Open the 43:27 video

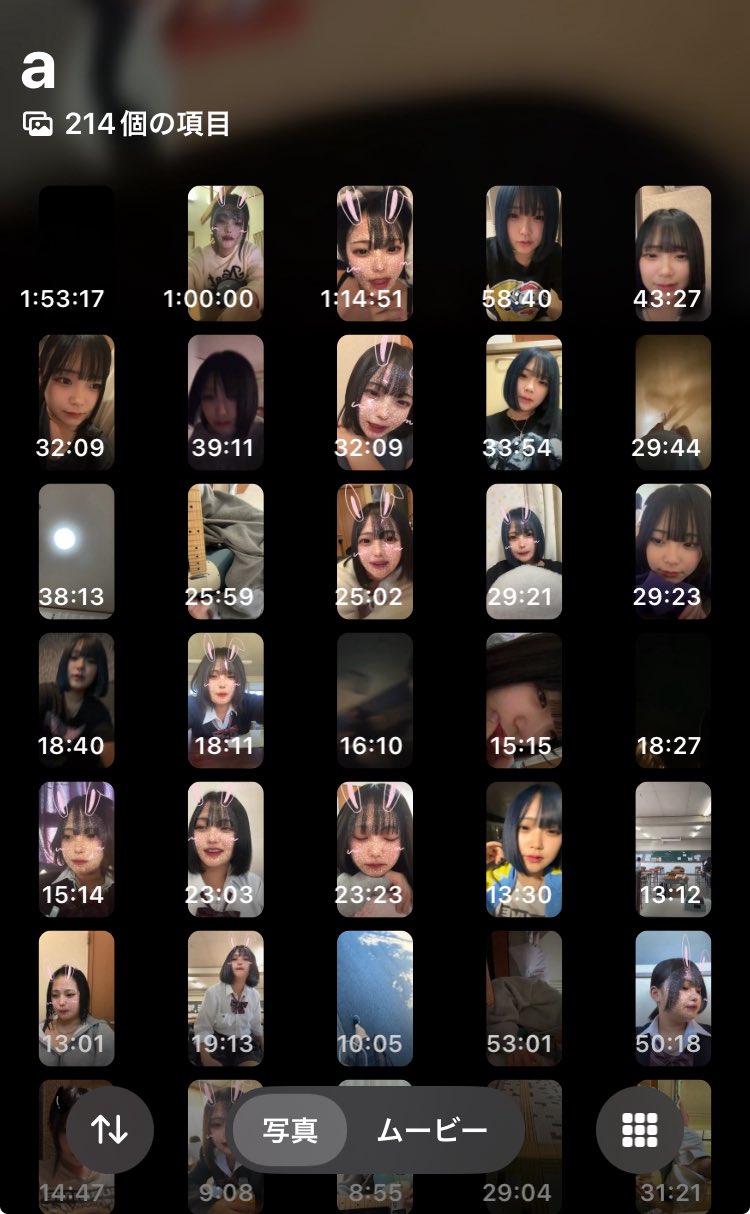[x=673, y=253]
